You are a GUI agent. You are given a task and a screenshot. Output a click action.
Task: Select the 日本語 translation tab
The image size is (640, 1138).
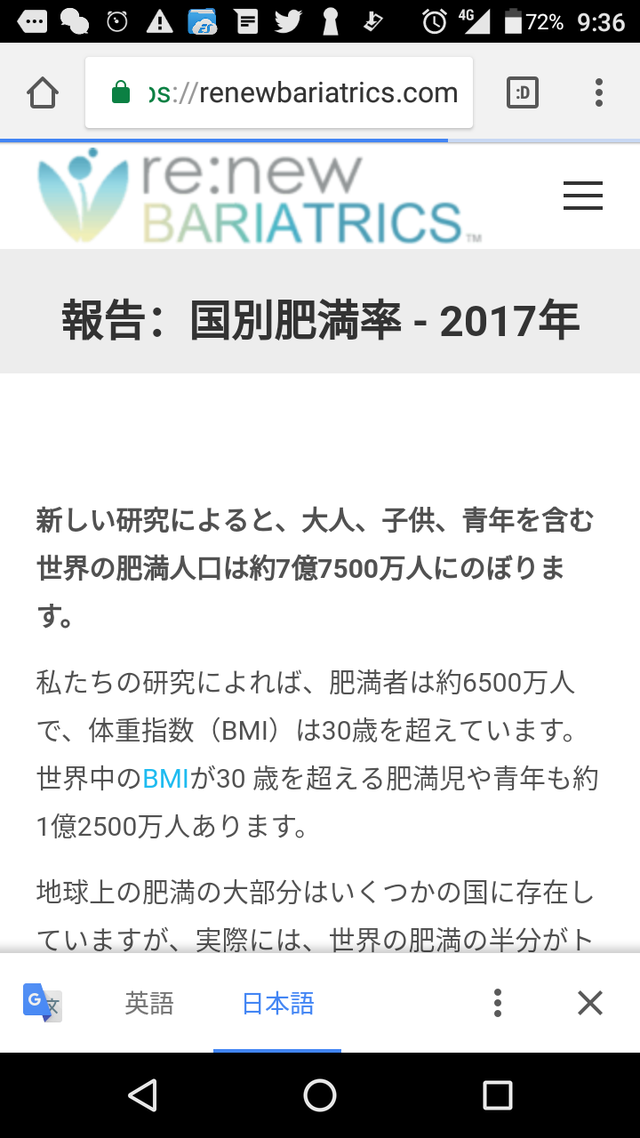pyautogui.click(x=278, y=1003)
